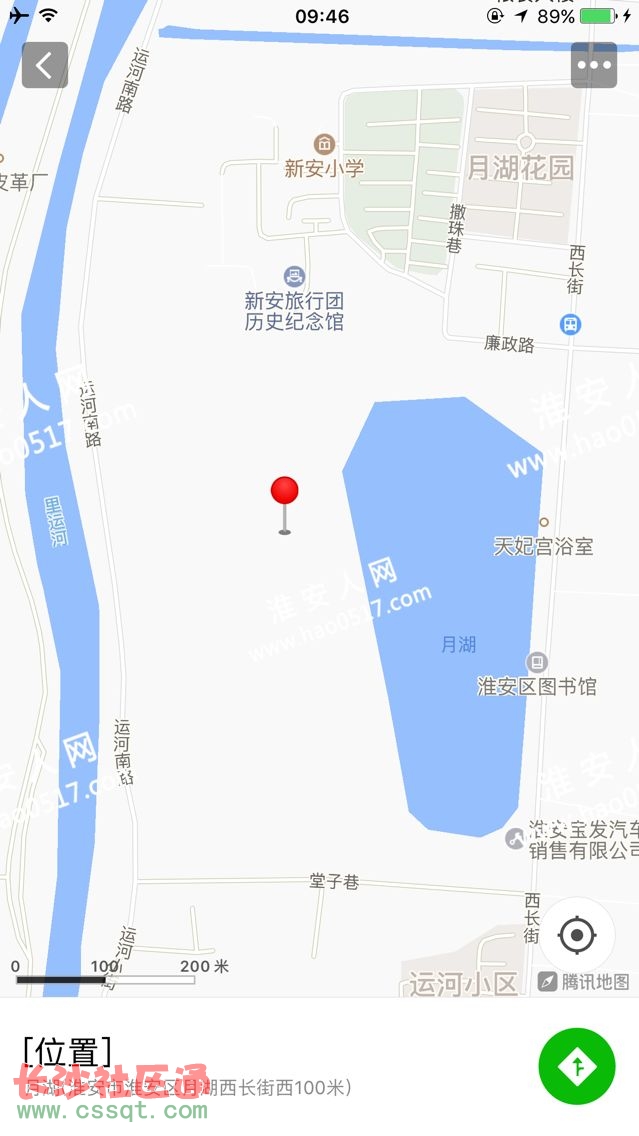The width and height of the screenshot is (639, 1136).
Task: Select the 新安小学 map marker
Action: pos(323,144)
